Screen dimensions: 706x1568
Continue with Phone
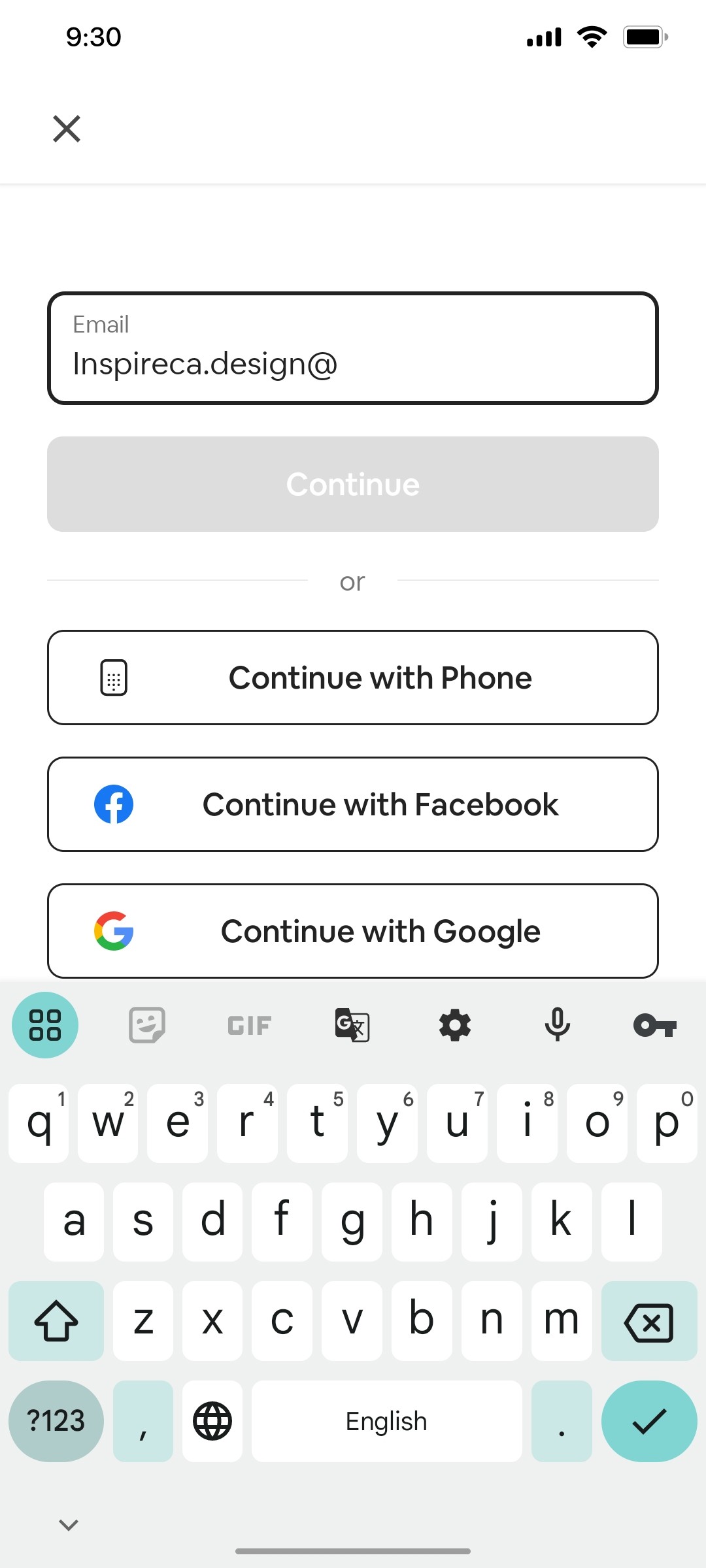click(353, 678)
